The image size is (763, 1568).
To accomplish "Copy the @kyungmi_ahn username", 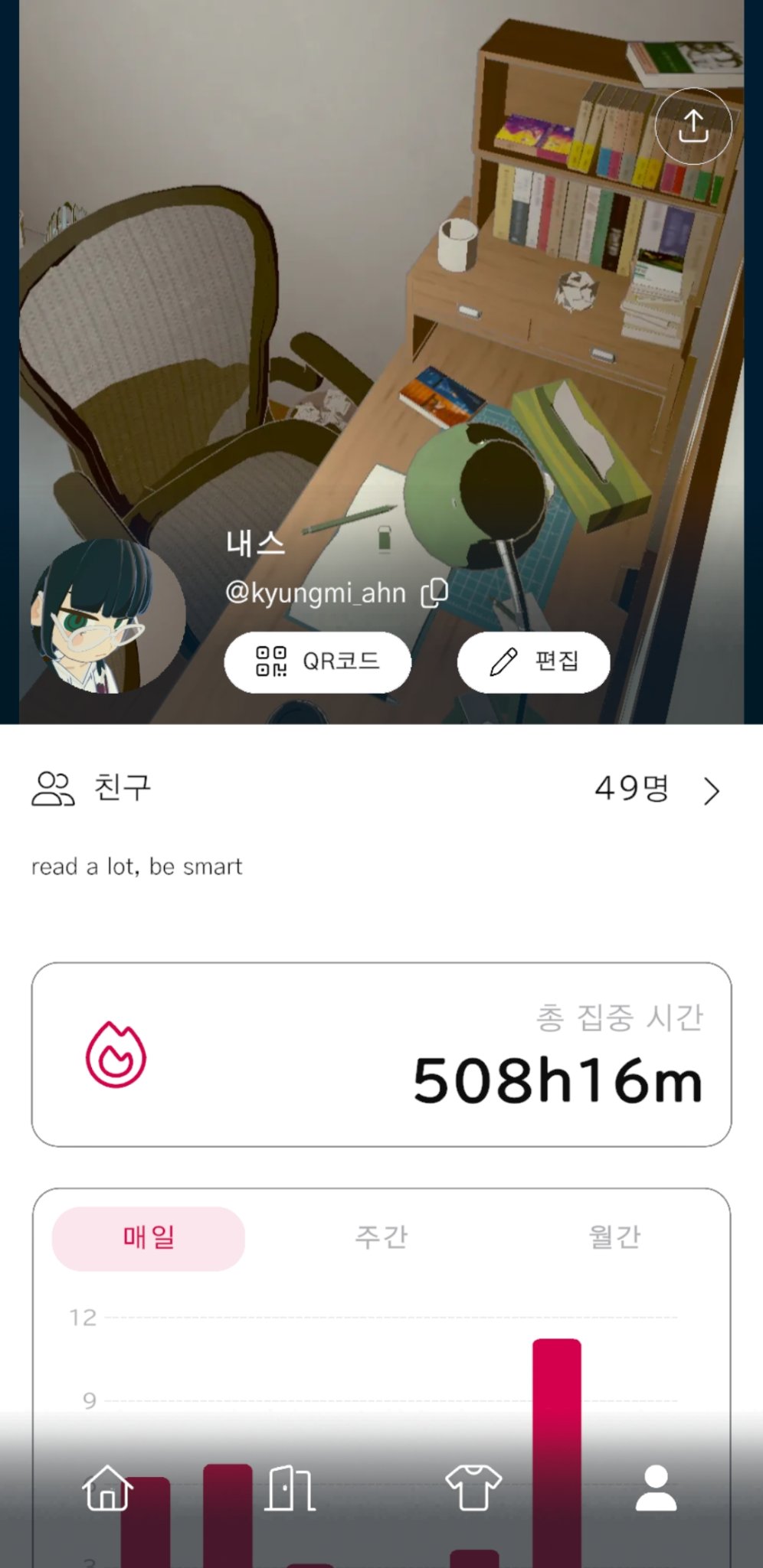I will pyautogui.click(x=434, y=593).
